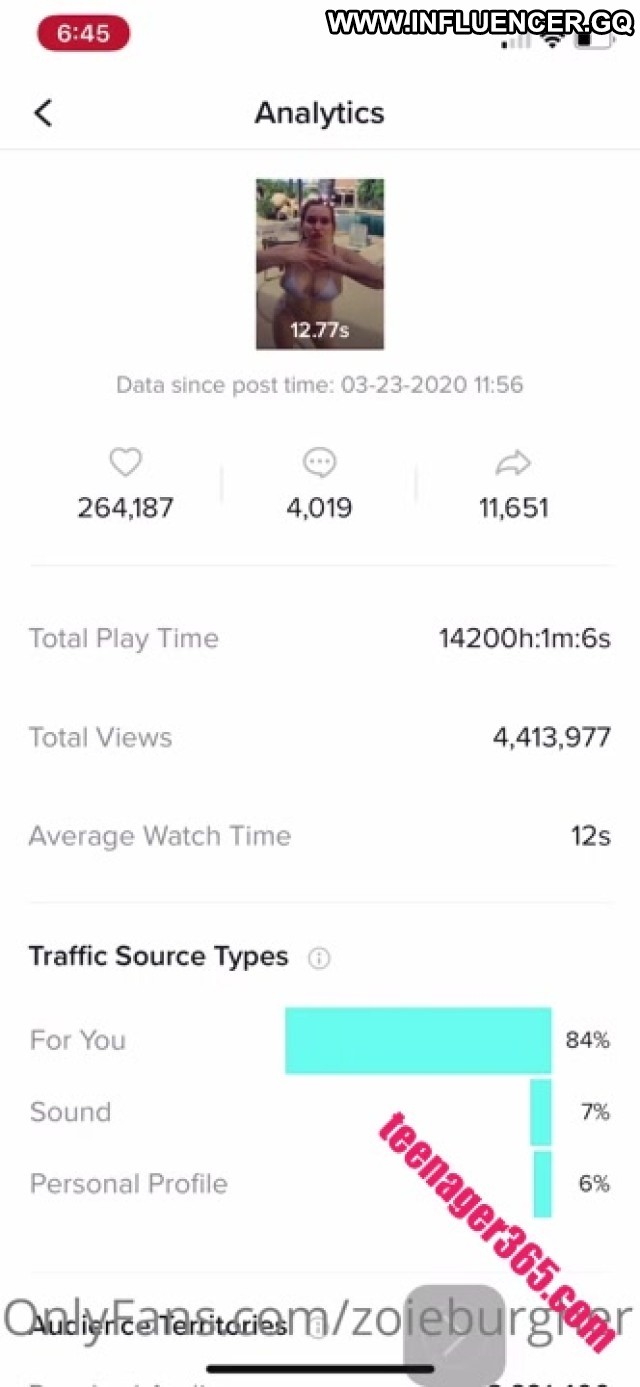Show info about Audience Territories
The image size is (640, 1387).
click(319, 1326)
